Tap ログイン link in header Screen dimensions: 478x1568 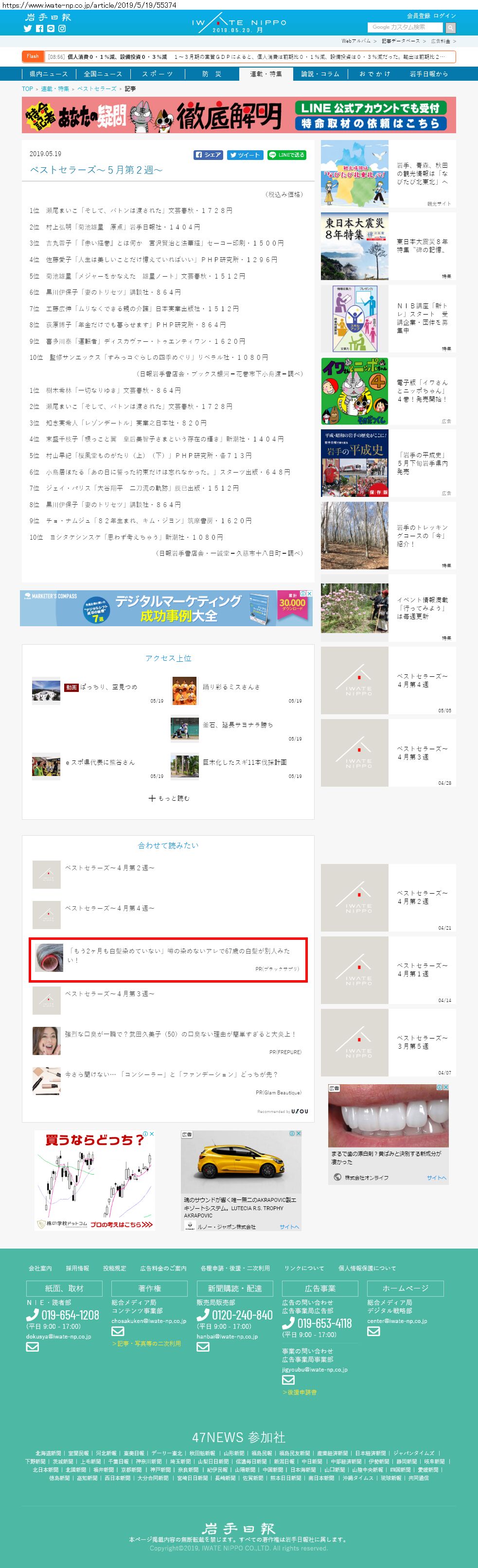point(445,16)
